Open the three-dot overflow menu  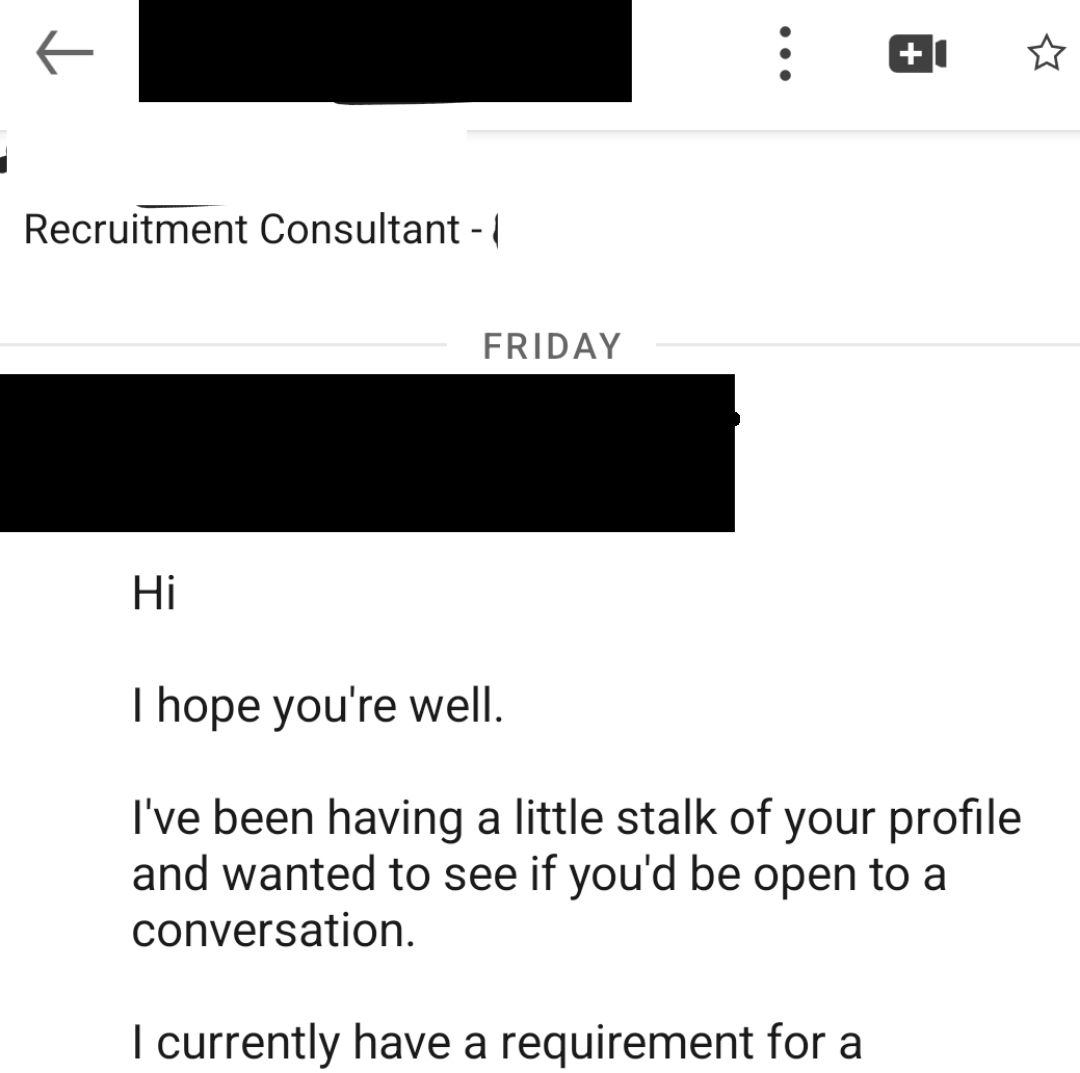pyautogui.click(x=785, y=53)
